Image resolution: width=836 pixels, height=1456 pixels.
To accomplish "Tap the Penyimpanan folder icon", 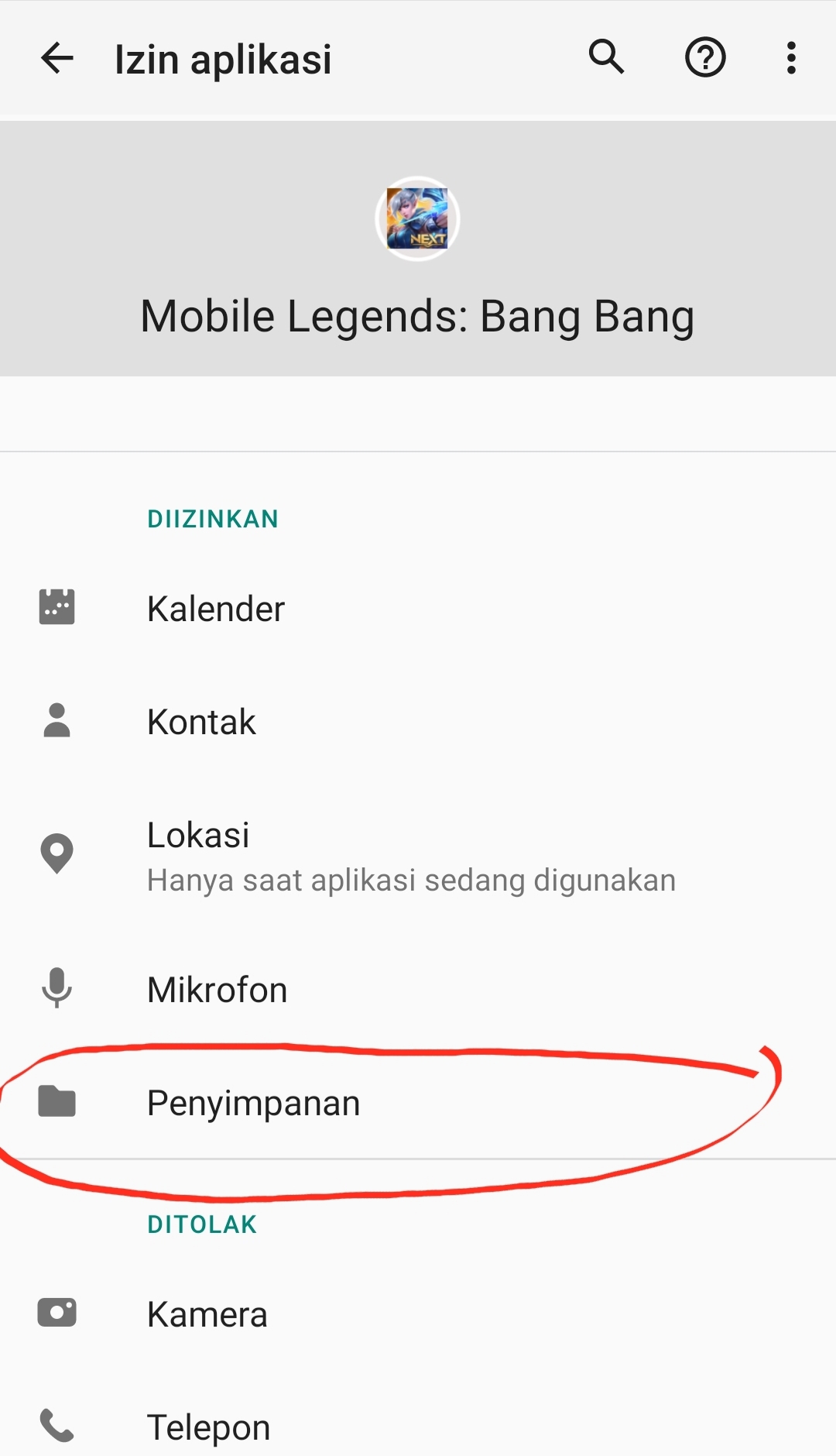I will point(57,1102).
